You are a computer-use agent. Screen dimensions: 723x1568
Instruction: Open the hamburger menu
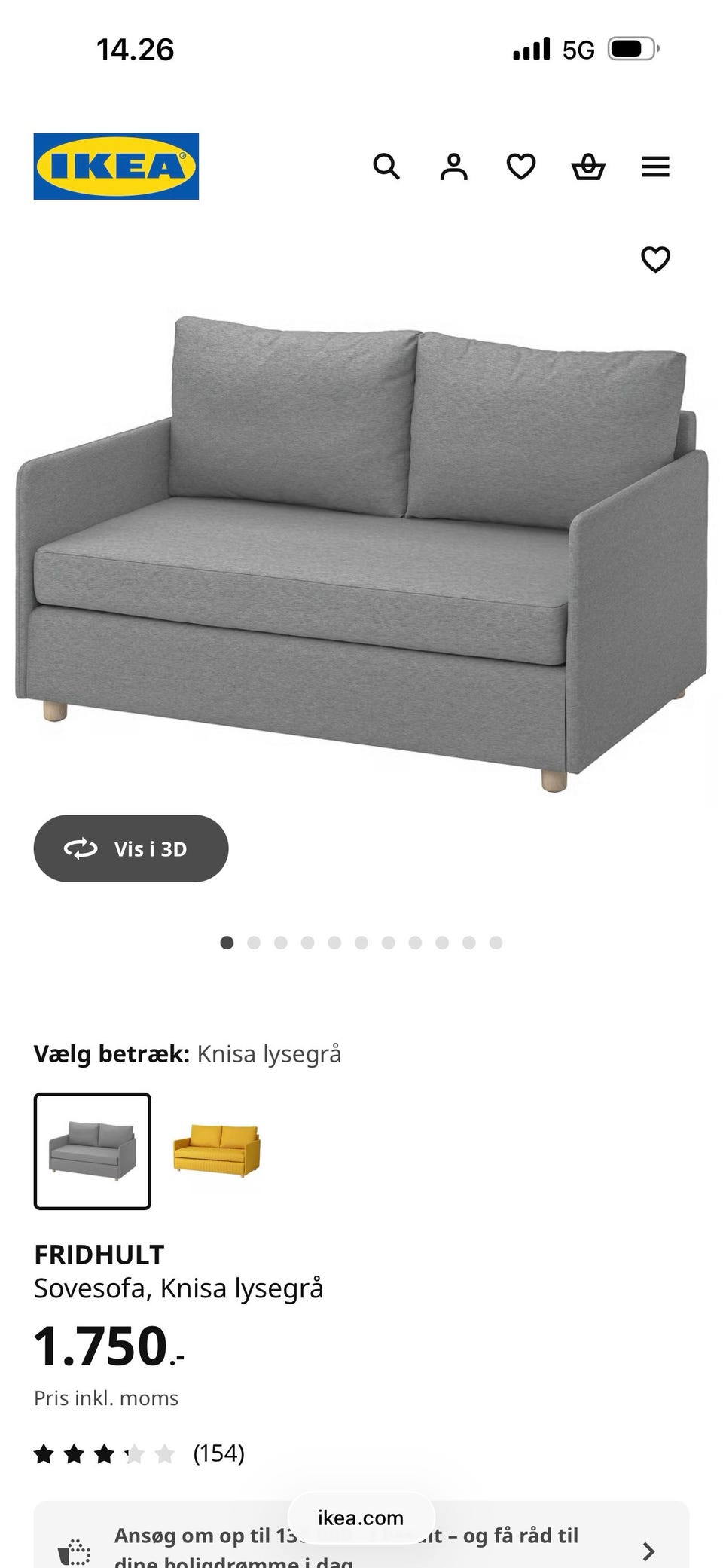(x=656, y=167)
